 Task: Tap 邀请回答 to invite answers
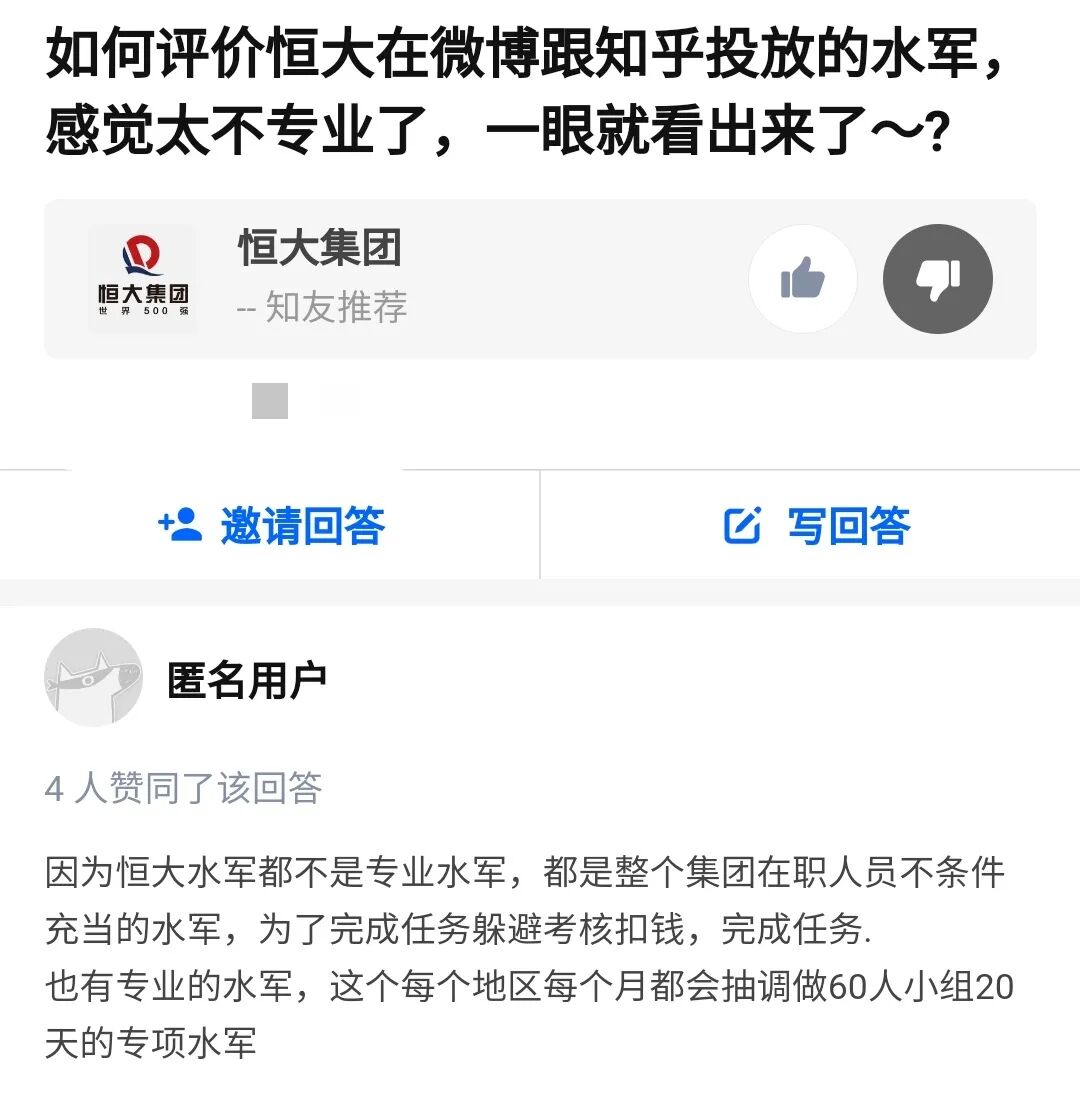(271, 526)
